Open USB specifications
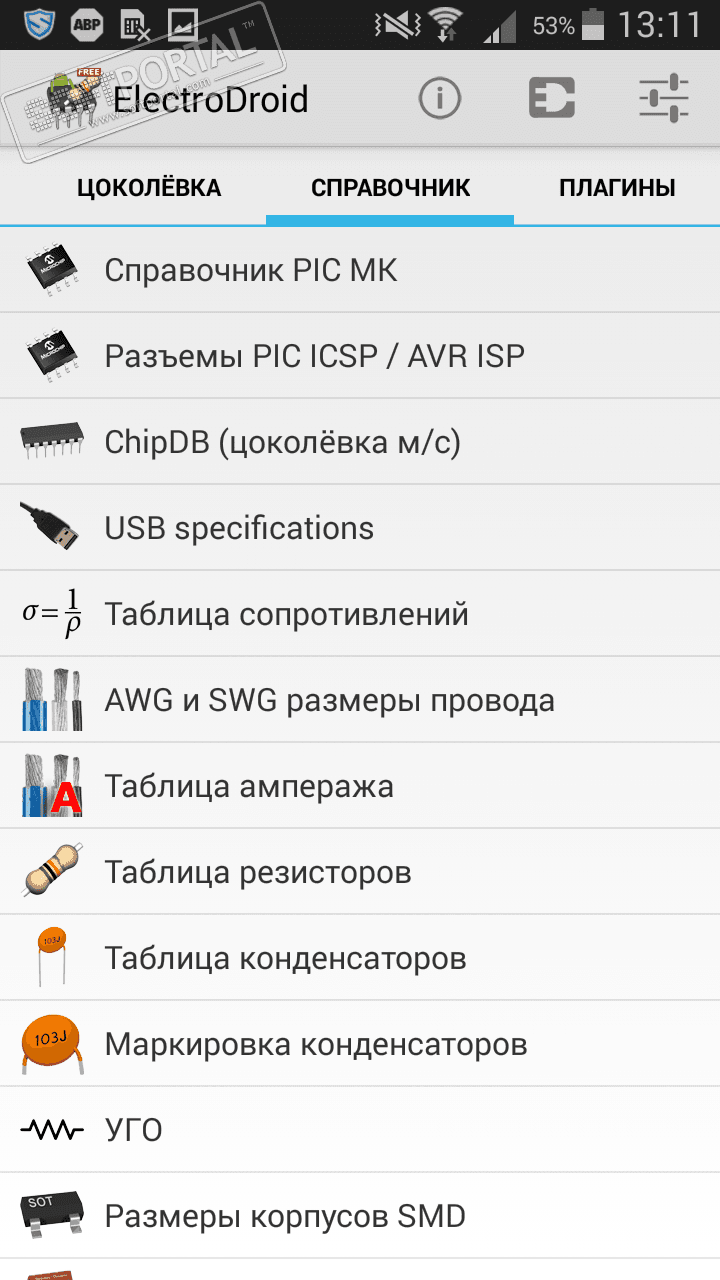Image resolution: width=720 pixels, height=1280 pixels. (x=360, y=528)
